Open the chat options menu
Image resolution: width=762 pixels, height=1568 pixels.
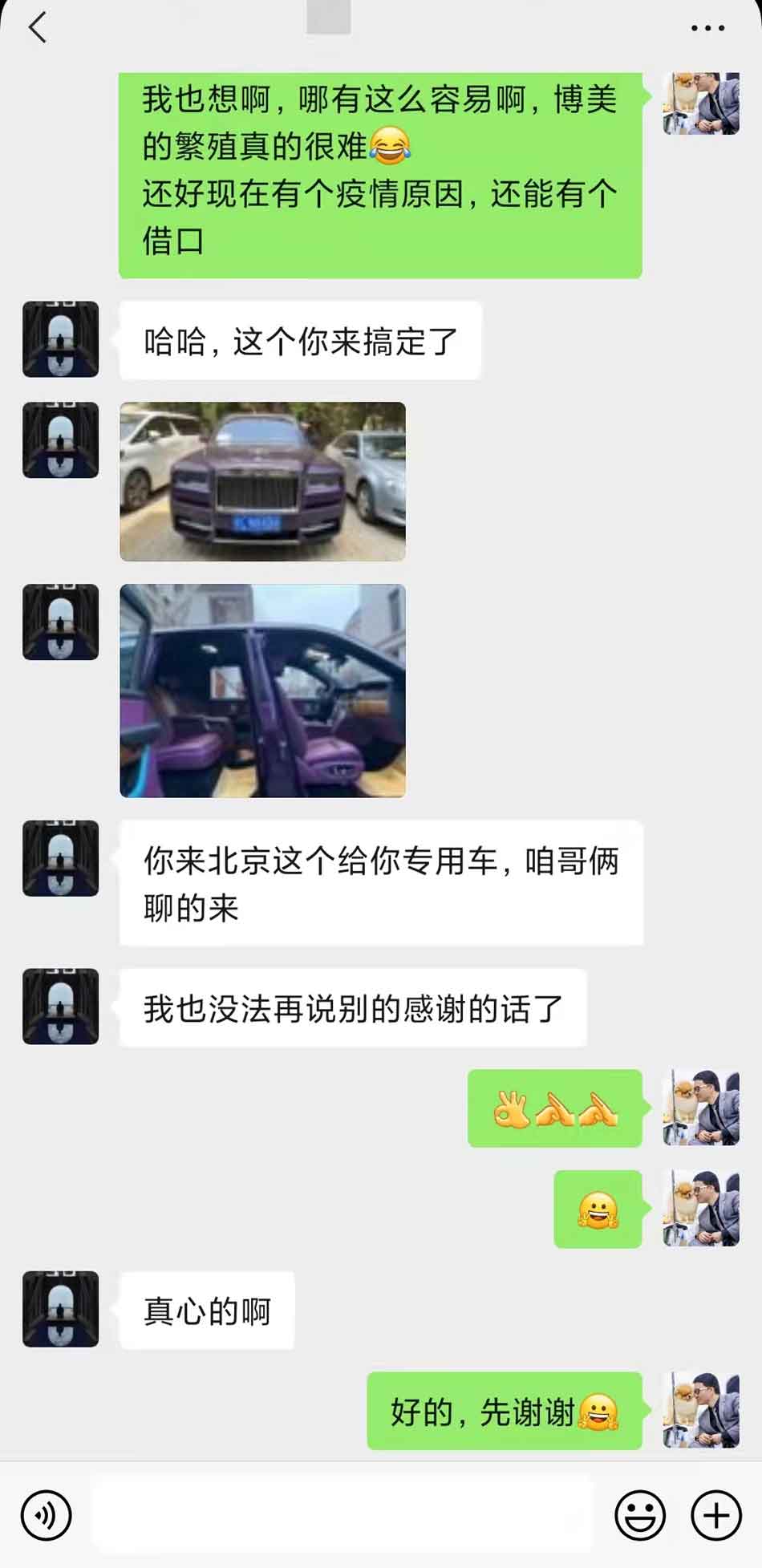click(707, 28)
